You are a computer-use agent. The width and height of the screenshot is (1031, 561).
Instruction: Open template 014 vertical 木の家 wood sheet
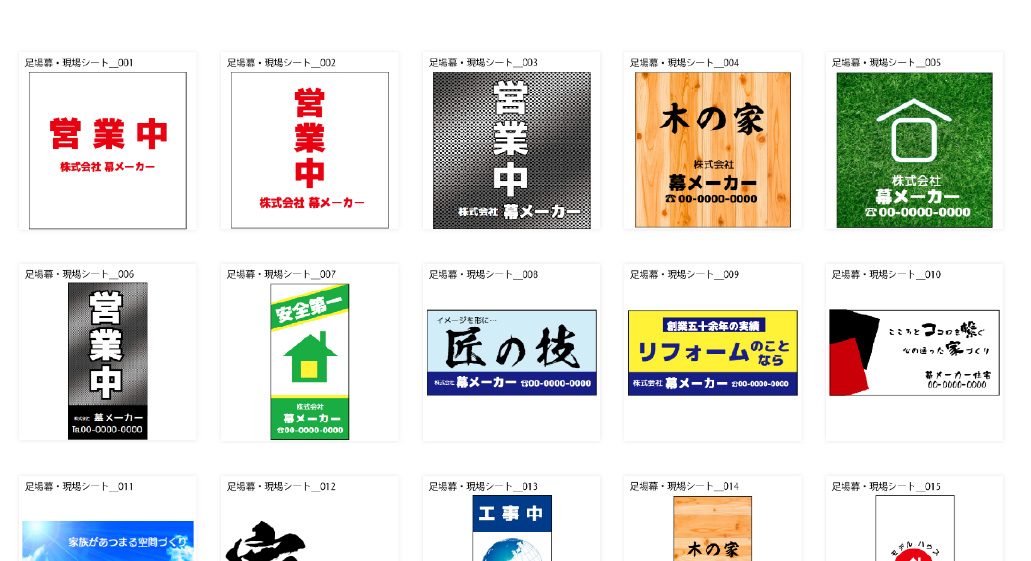713,530
